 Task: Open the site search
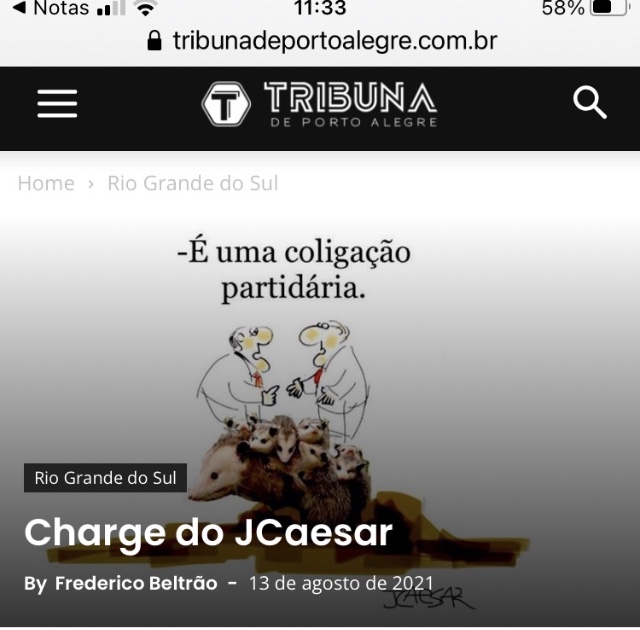[589, 102]
